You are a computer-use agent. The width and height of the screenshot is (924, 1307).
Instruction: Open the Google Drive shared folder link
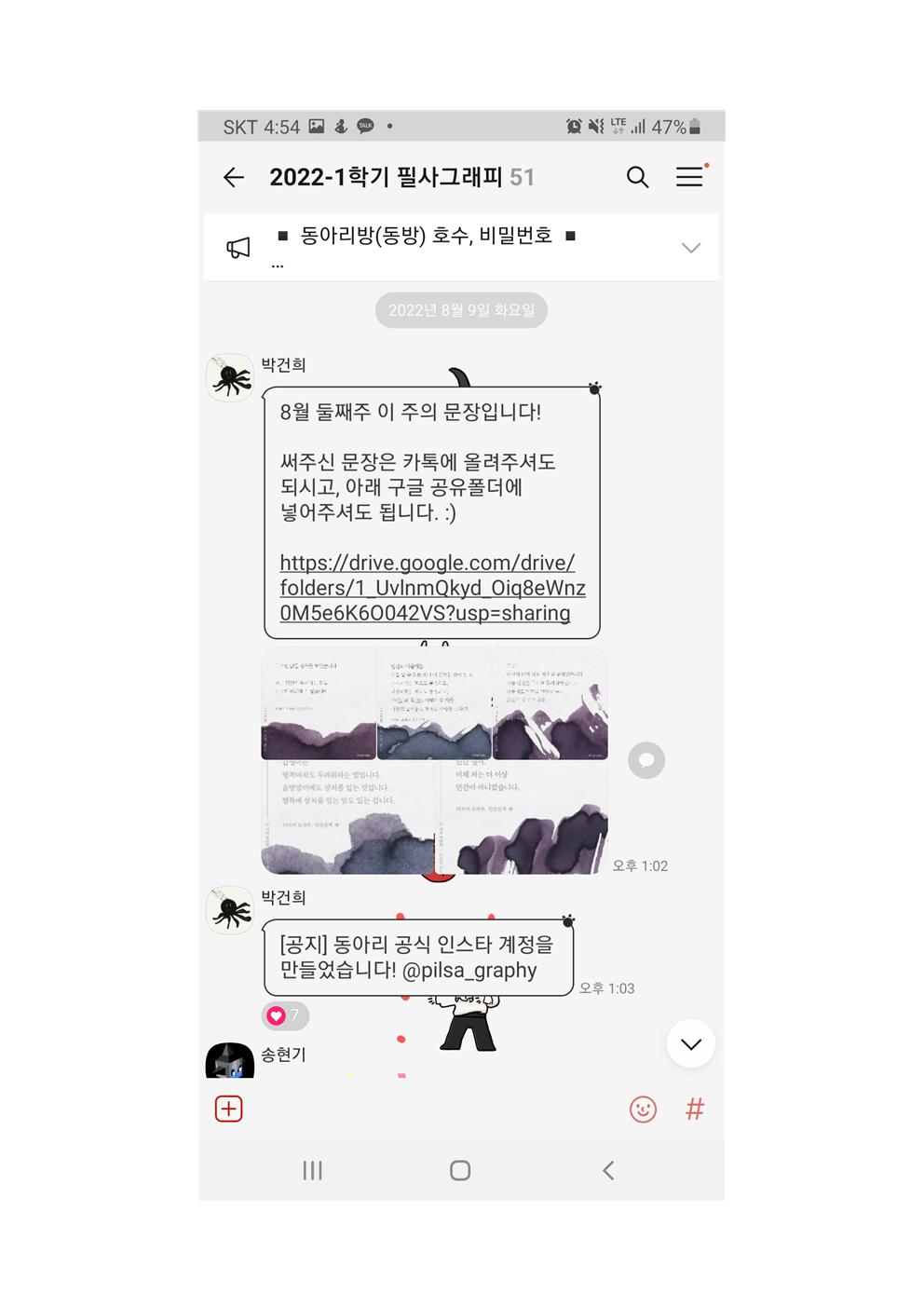point(431,588)
